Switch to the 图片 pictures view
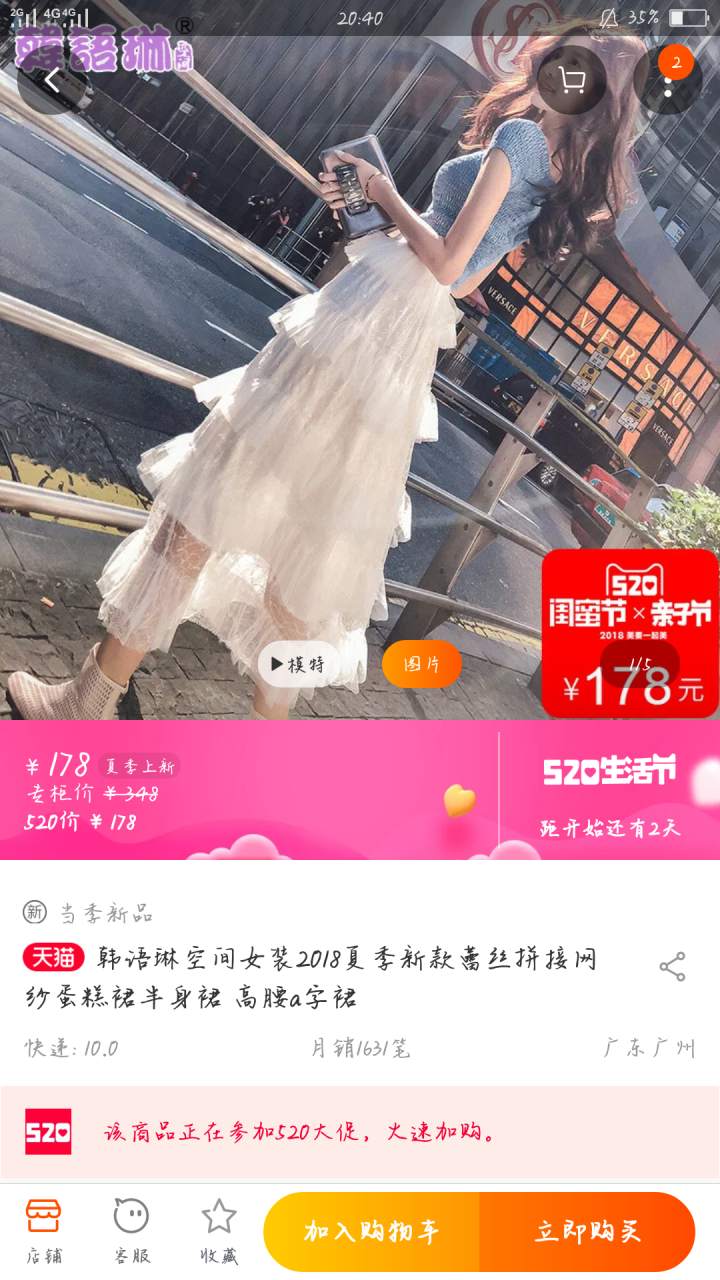The height and width of the screenshot is (1280, 720). tap(421, 664)
